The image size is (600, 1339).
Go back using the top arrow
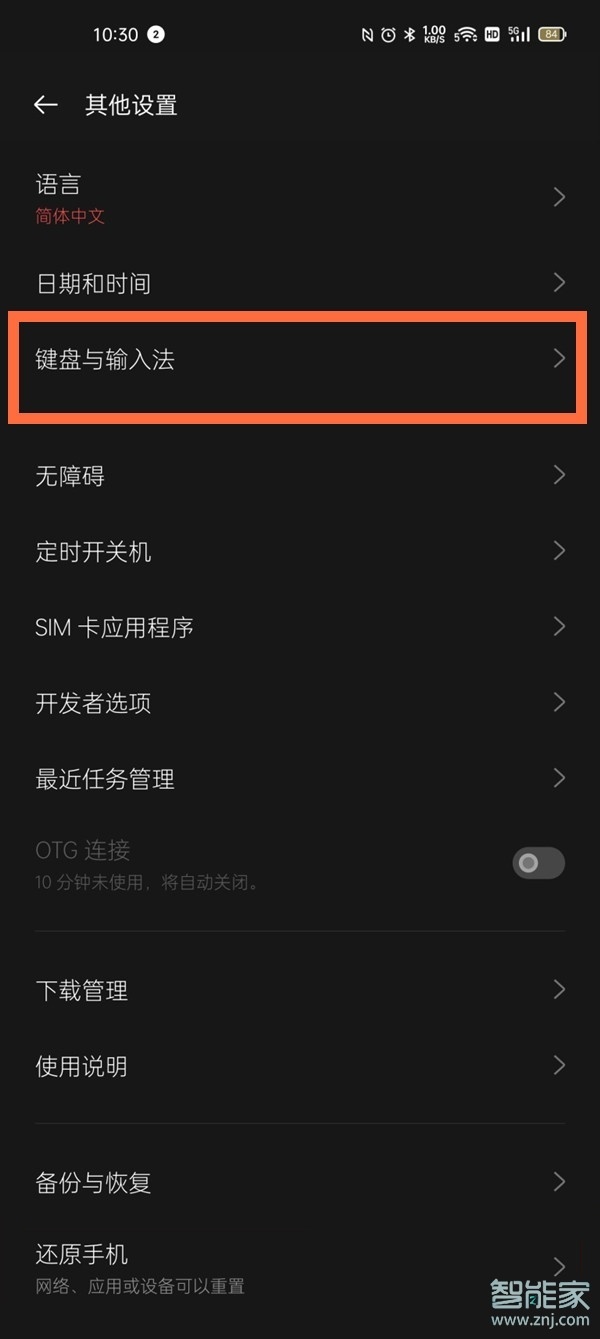click(x=45, y=105)
